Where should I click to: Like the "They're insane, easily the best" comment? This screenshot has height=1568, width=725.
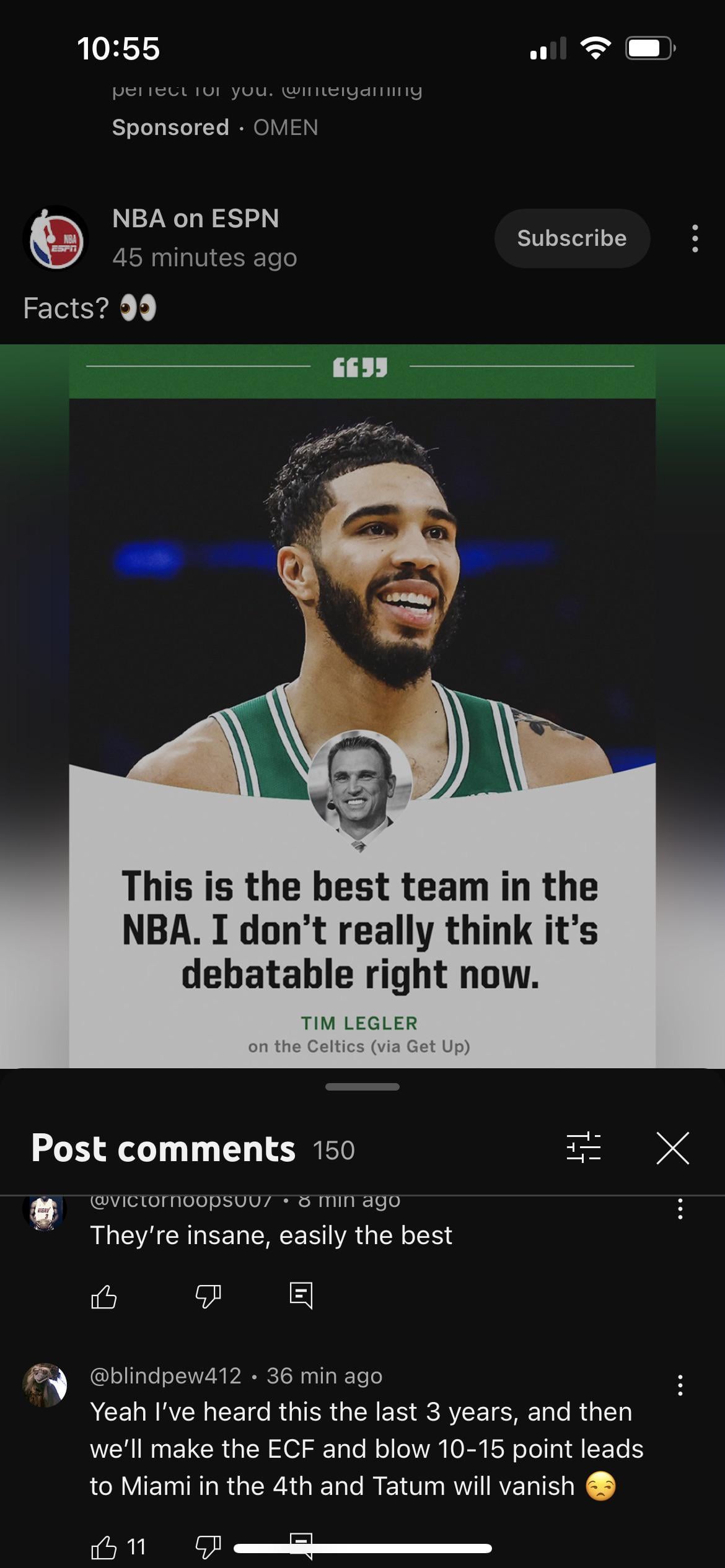click(103, 1296)
